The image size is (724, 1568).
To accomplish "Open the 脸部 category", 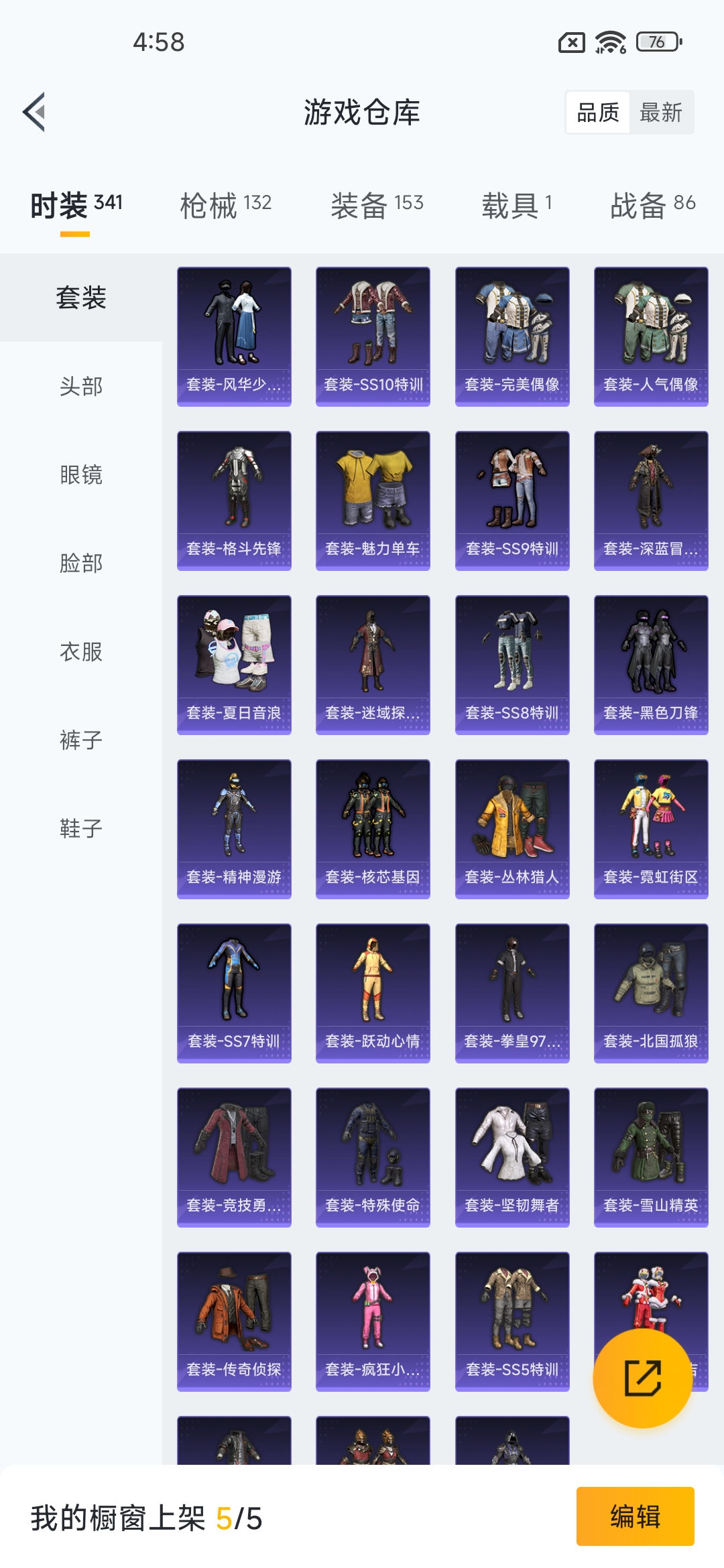I will 81,564.
